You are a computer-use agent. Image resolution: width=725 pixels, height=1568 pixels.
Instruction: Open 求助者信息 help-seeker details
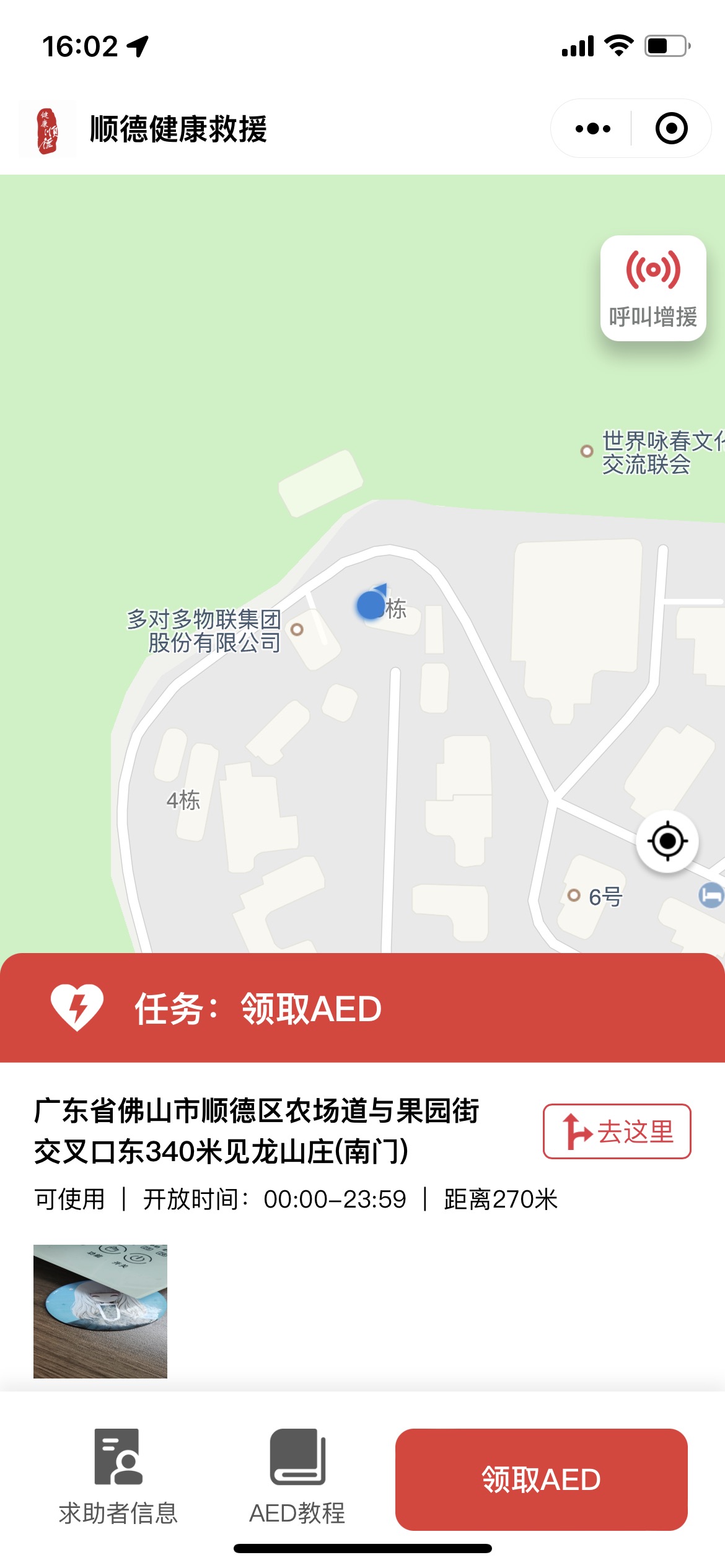118,1477
